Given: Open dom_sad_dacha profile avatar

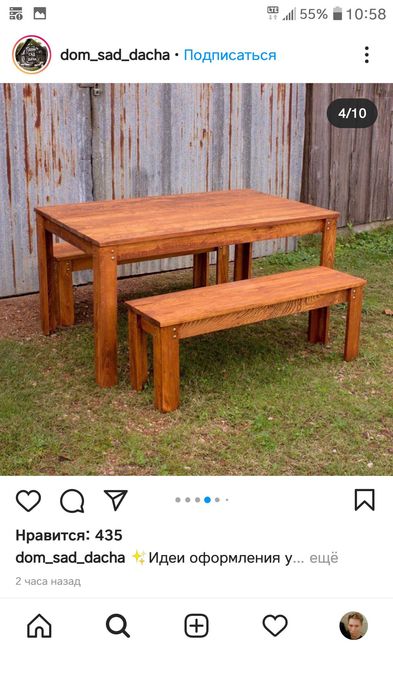Looking at the screenshot, I should 32,55.
